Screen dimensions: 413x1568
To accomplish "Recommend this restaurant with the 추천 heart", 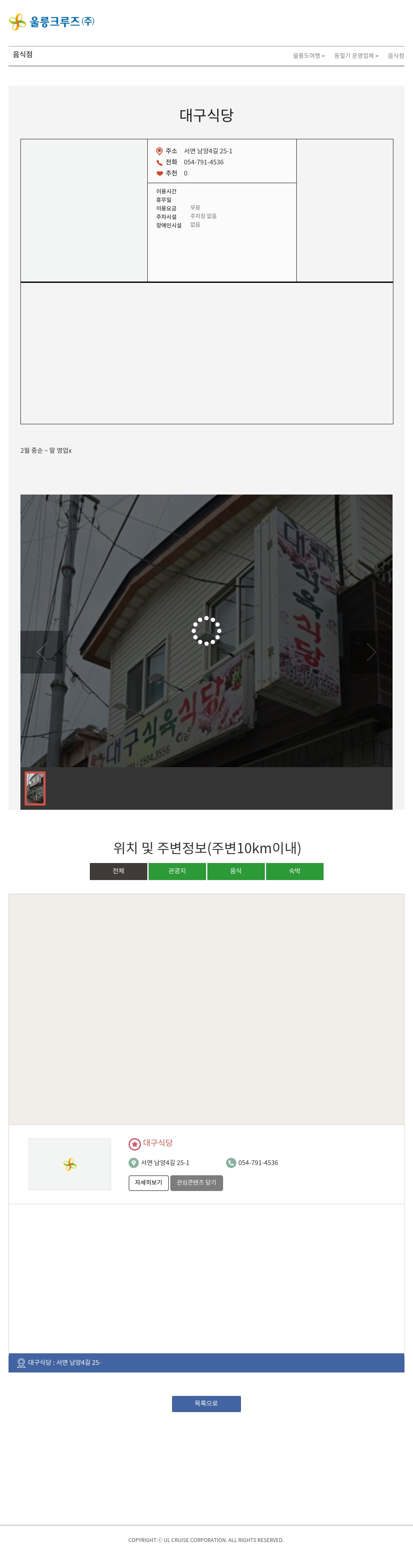I will click(x=159, y=173).
